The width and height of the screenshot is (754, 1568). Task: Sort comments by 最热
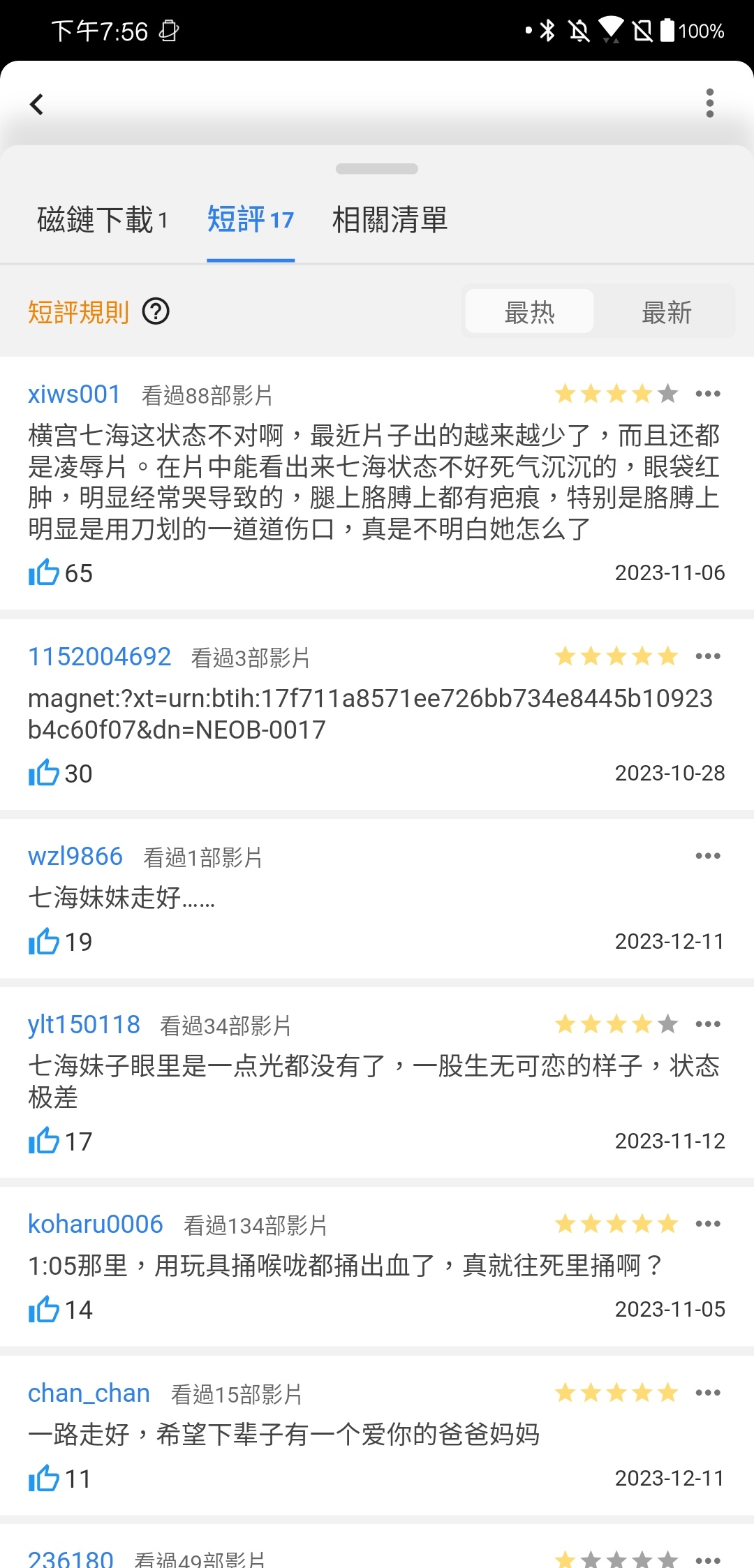click(x=529, y=311)
